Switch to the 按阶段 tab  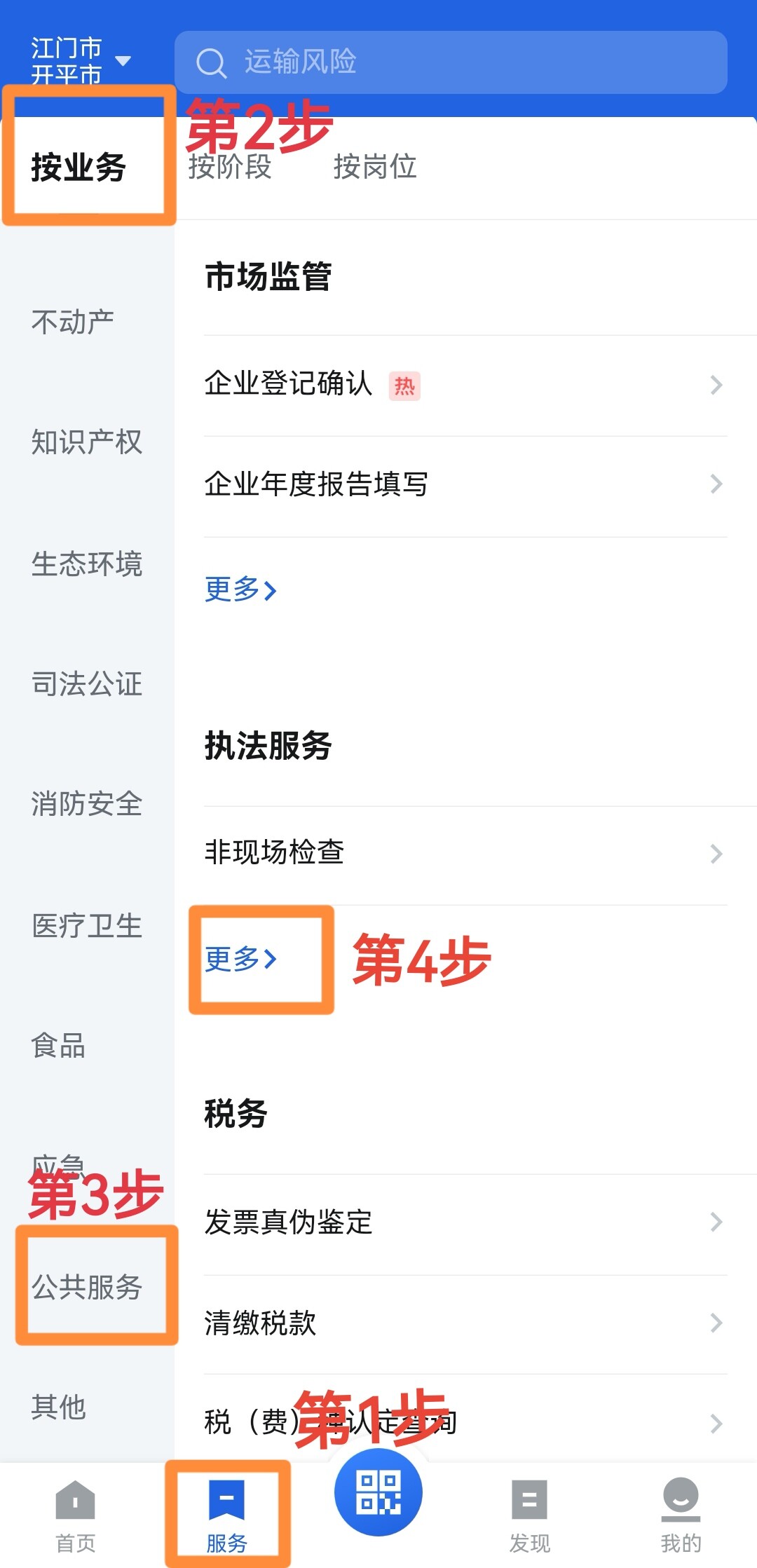click(x=230, y=167)
